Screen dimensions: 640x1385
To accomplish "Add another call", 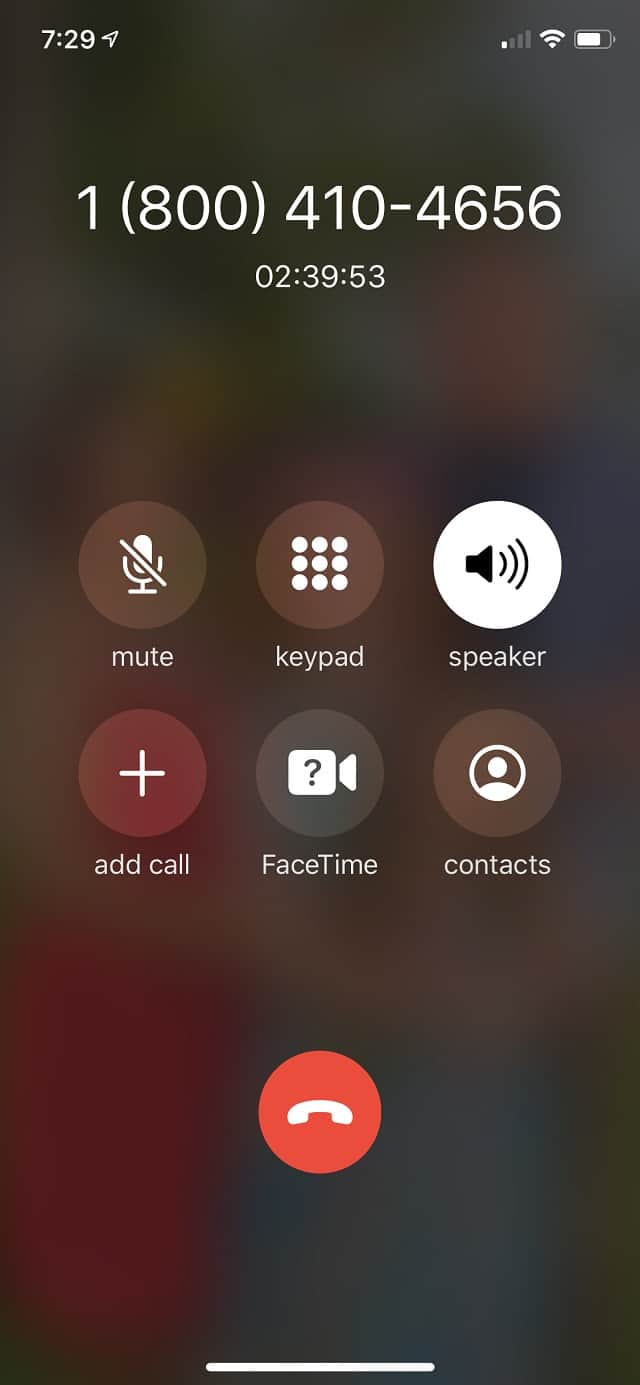I will pyautogui.click(x=142, y=773).
